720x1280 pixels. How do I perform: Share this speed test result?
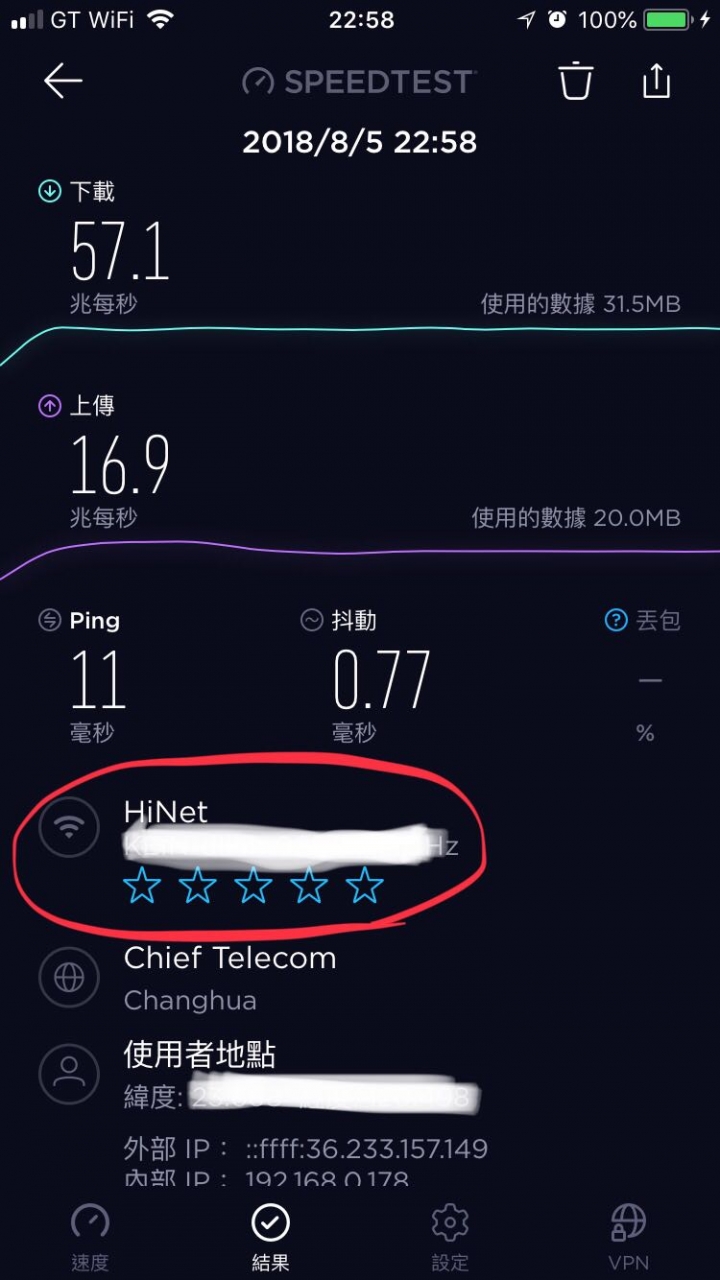click(656, 81)
